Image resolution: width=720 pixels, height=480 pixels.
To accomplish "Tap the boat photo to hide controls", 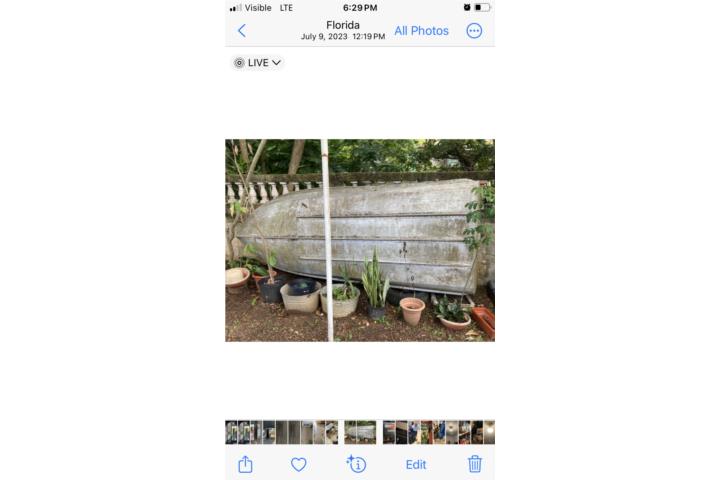I will tap(360, 240).
